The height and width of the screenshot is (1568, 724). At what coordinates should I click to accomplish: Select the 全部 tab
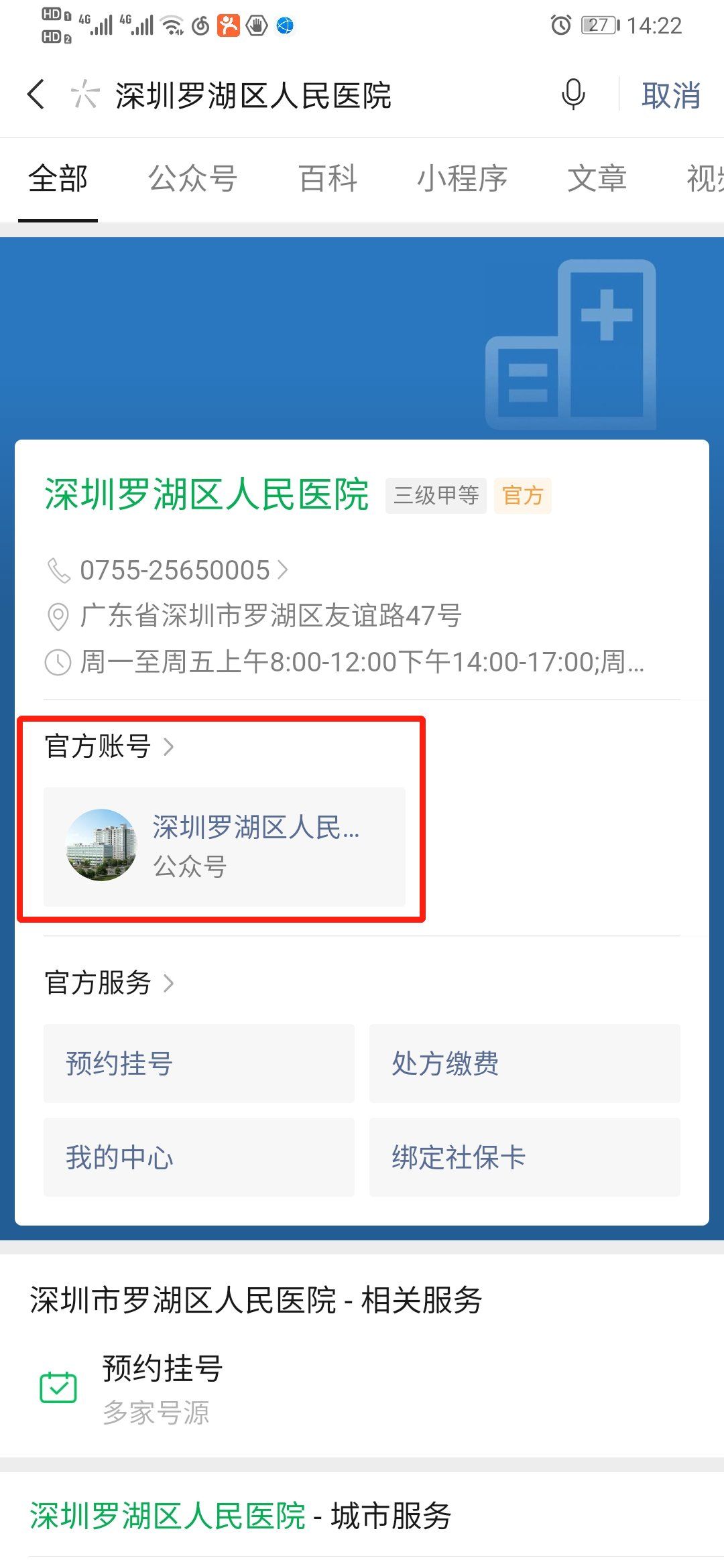pyautogui.click(x=58, y=179)
